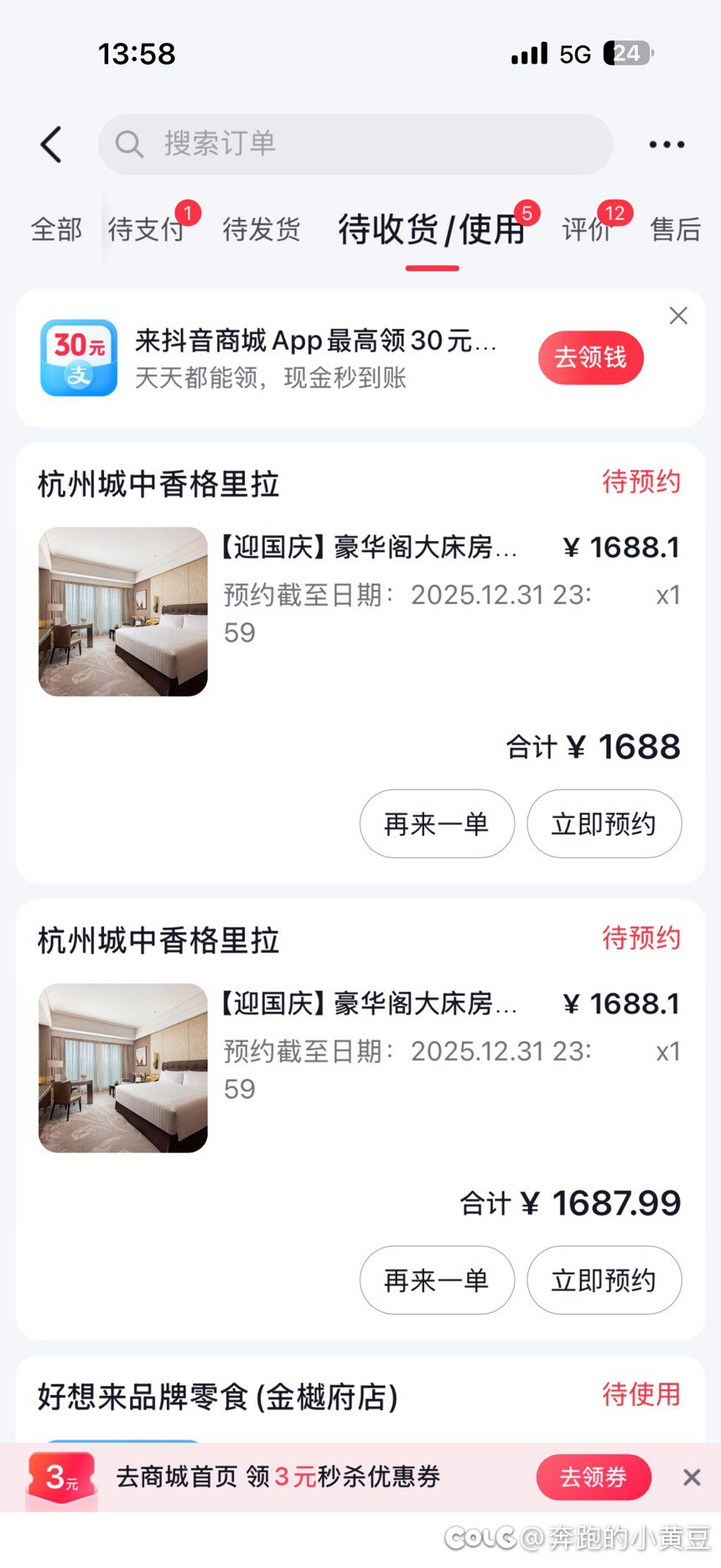This screenshot has height=1568, width=721.
Task: Go back using the top-left arrow
Action: 52,144
